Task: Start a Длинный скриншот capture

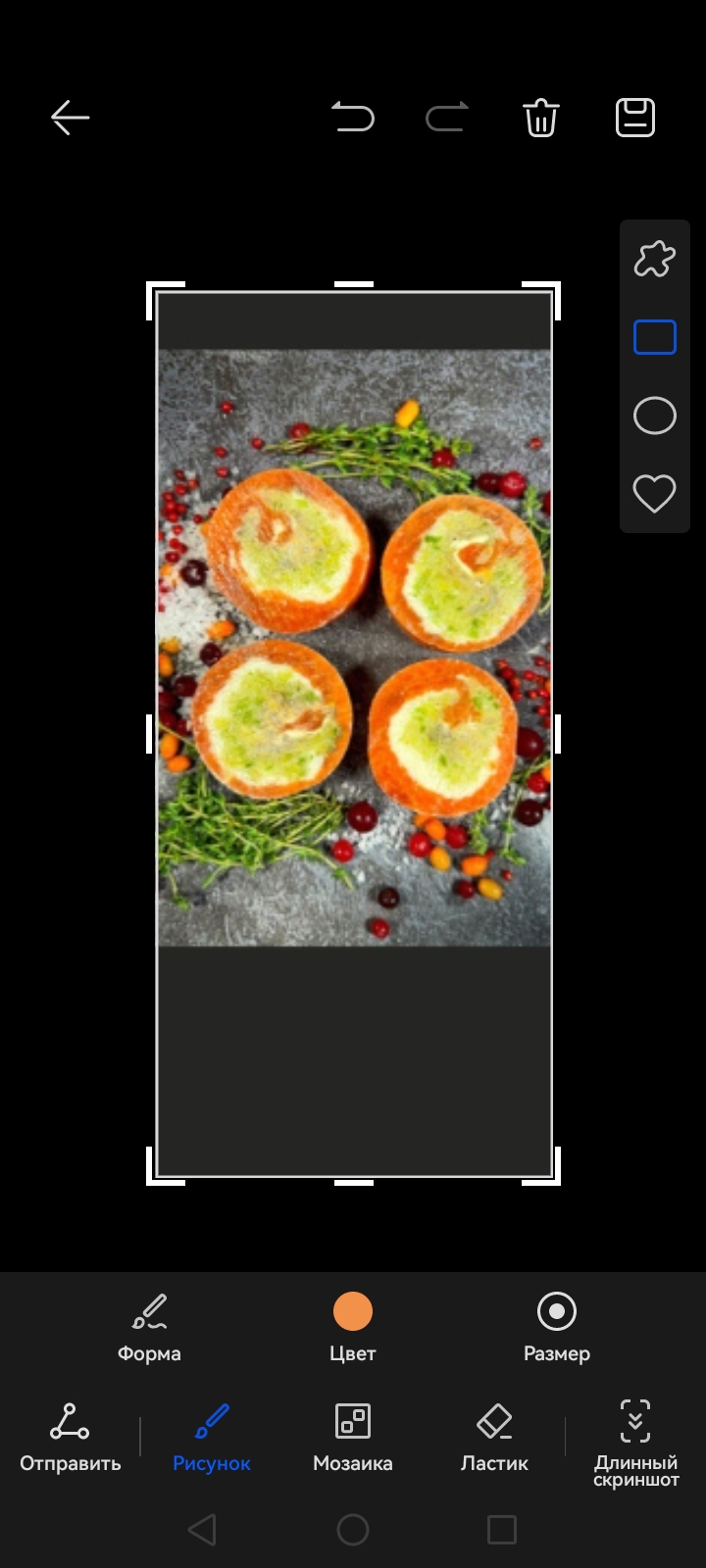Action: (x=635, y=1441)
